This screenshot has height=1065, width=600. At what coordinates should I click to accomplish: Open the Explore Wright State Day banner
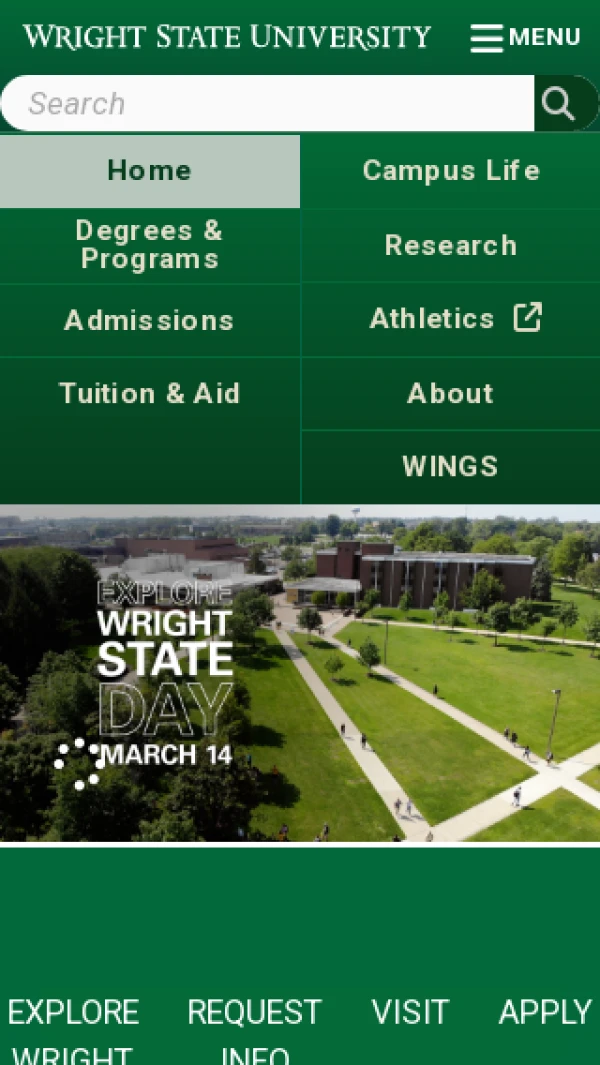(x=300, y=672)
